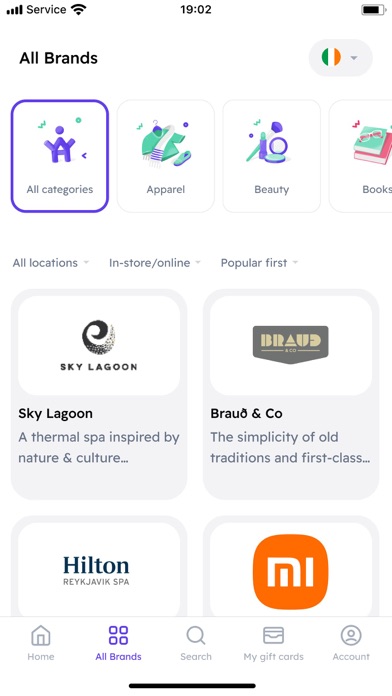The height and width of the screenshot is (696, 392).
Task: Choose the Beauty category
Action: (271, 156)
